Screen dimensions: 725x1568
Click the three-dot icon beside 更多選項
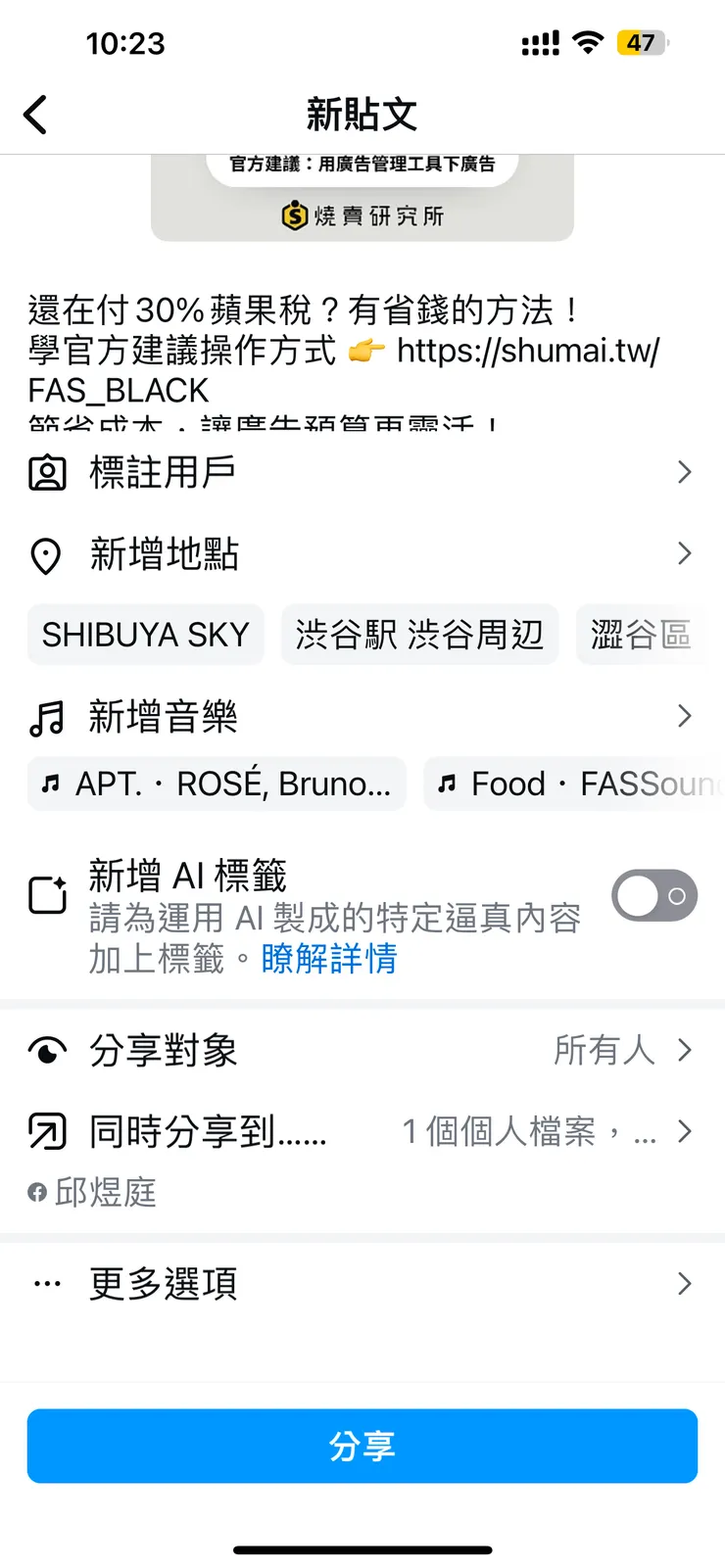(x=45, y=1283)
